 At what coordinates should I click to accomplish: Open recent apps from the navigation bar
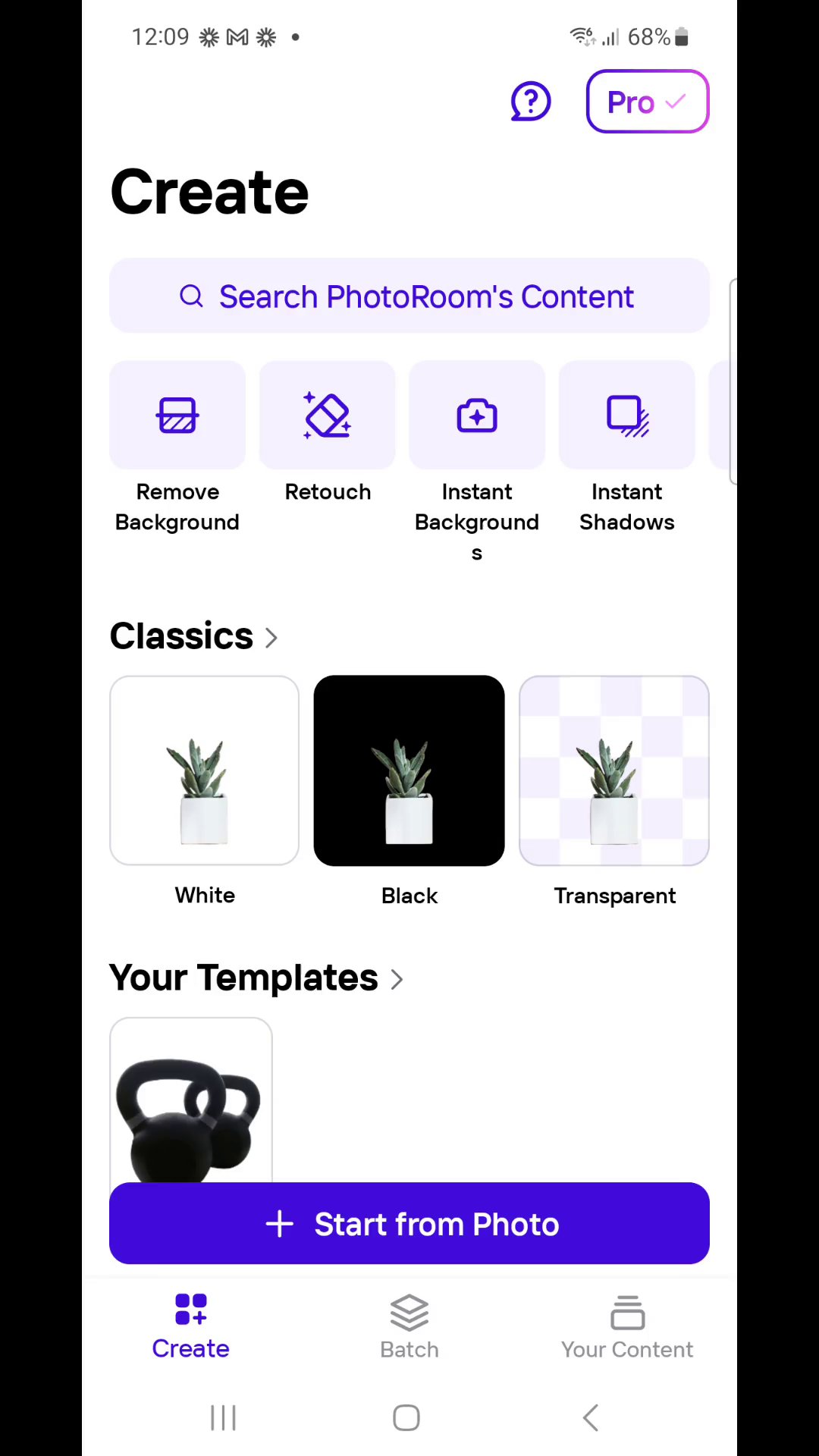coord(224,1417)
